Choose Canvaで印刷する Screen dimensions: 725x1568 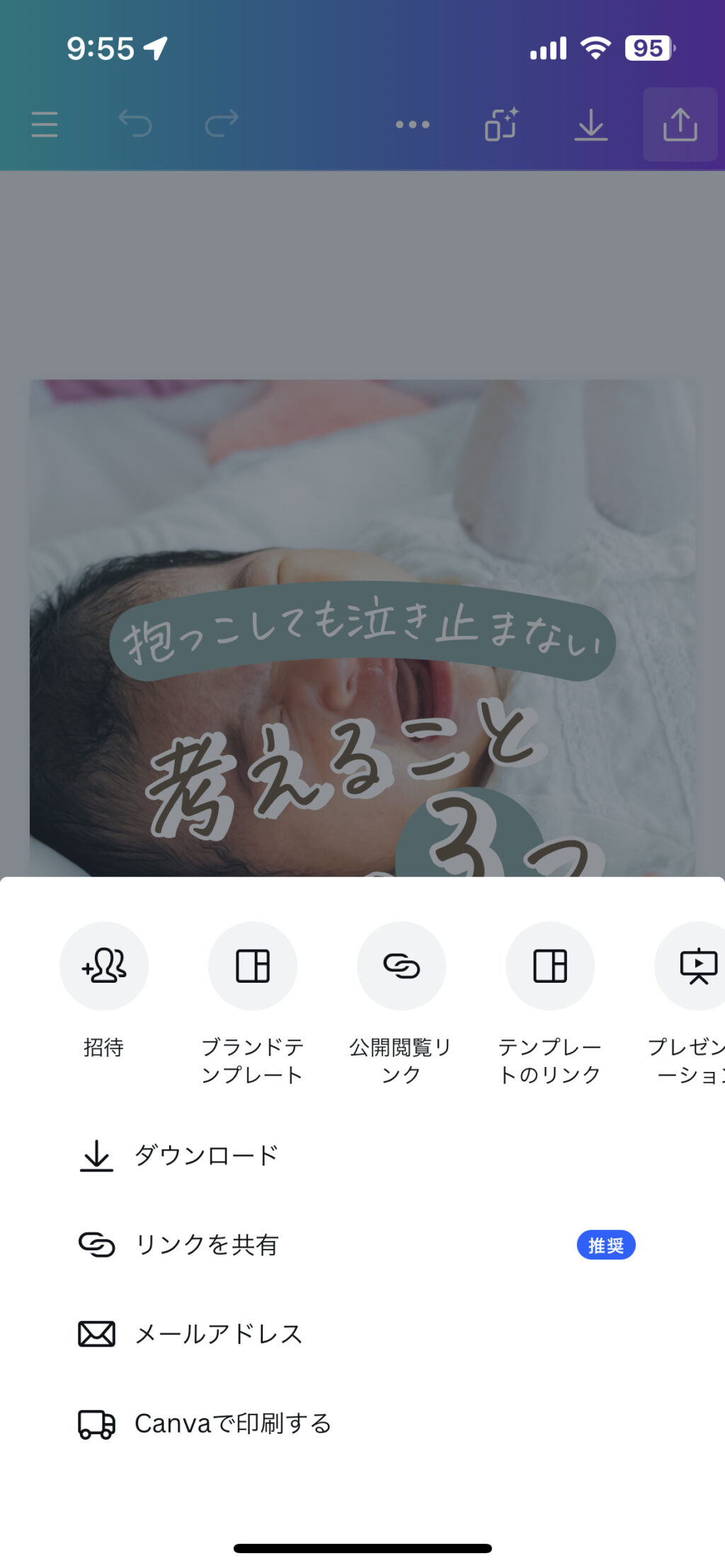232,1423
